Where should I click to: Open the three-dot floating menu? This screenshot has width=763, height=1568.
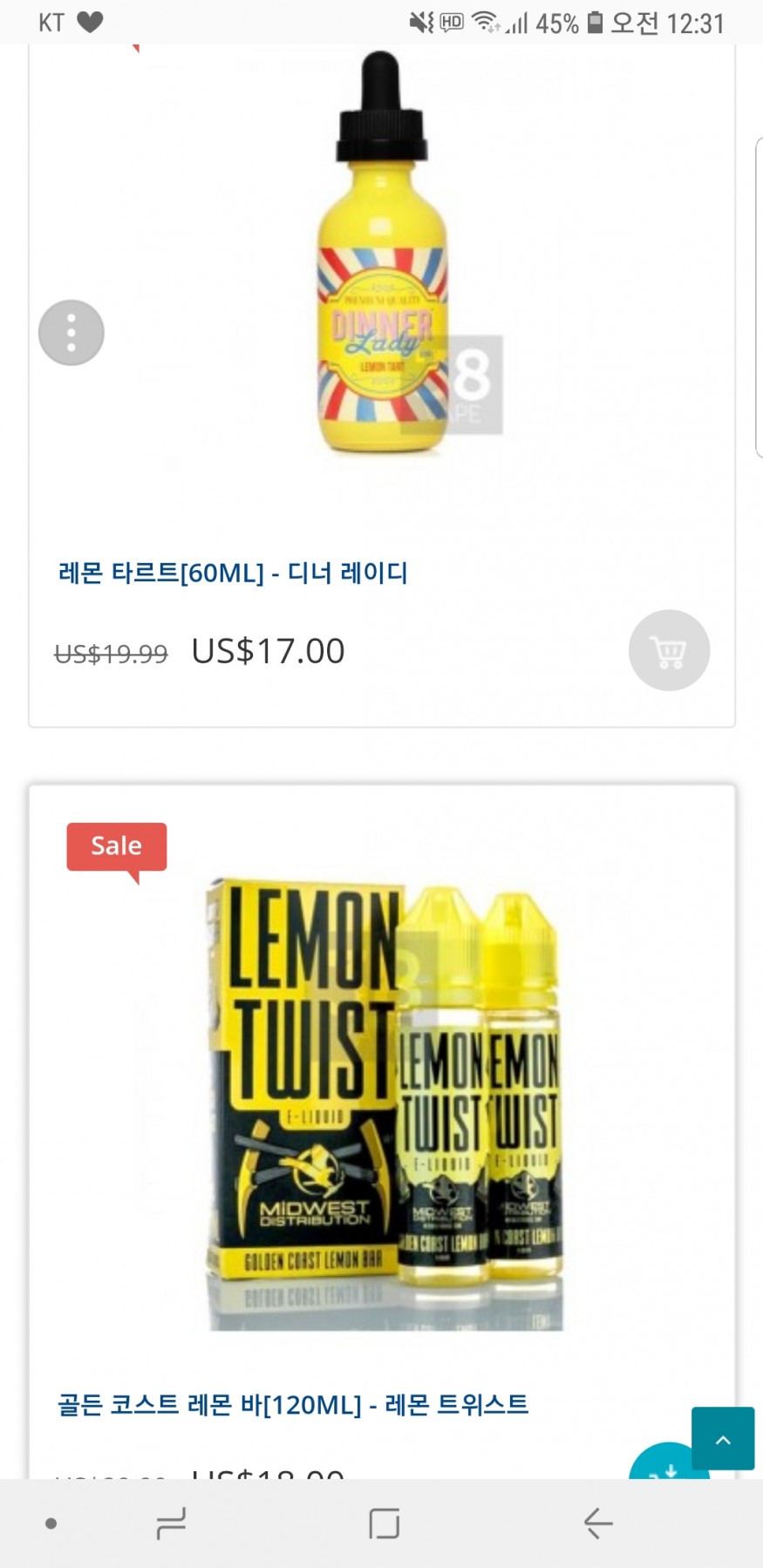pos(72,333)
